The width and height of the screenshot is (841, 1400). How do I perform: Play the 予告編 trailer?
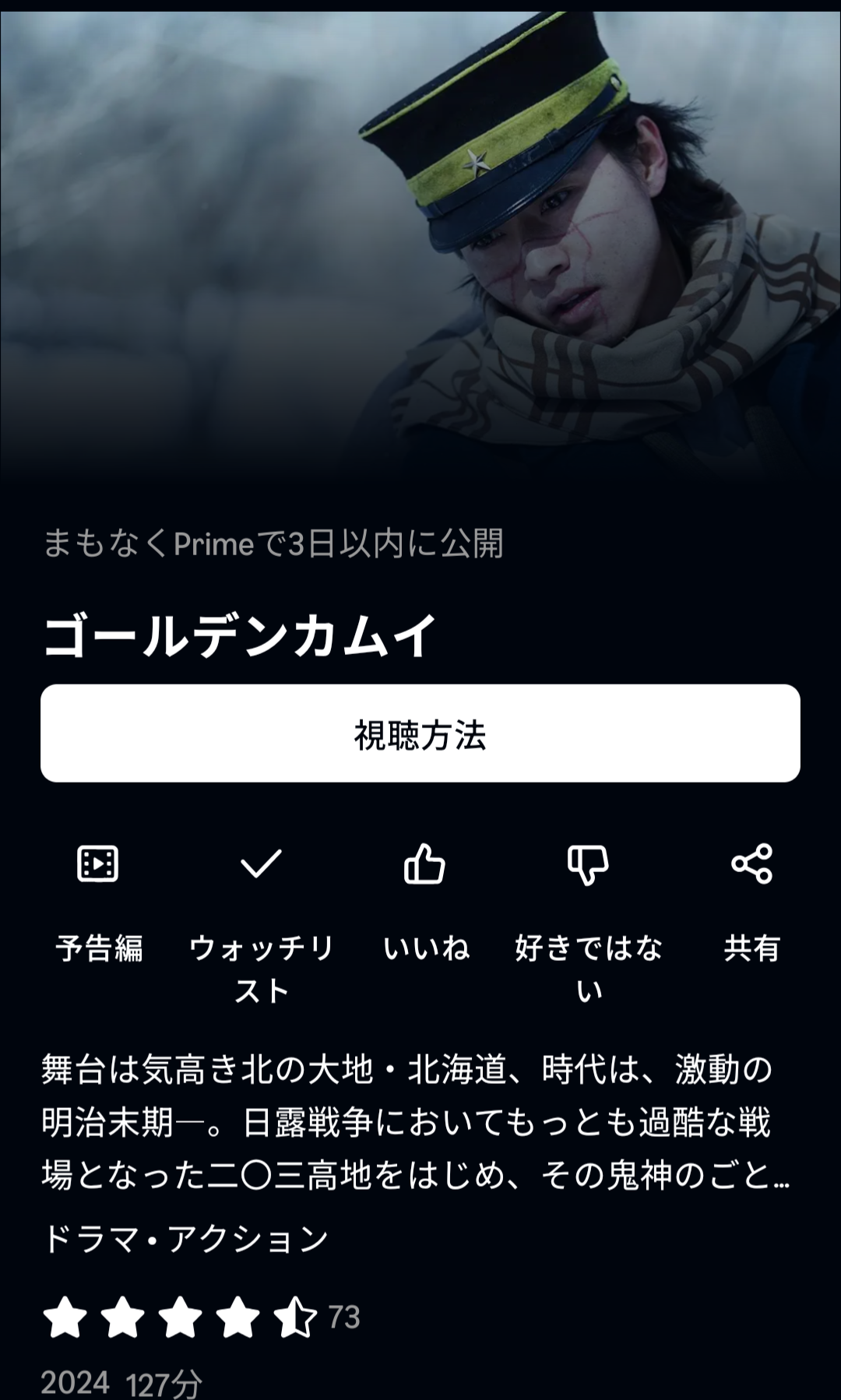click(x=98, y=864)
